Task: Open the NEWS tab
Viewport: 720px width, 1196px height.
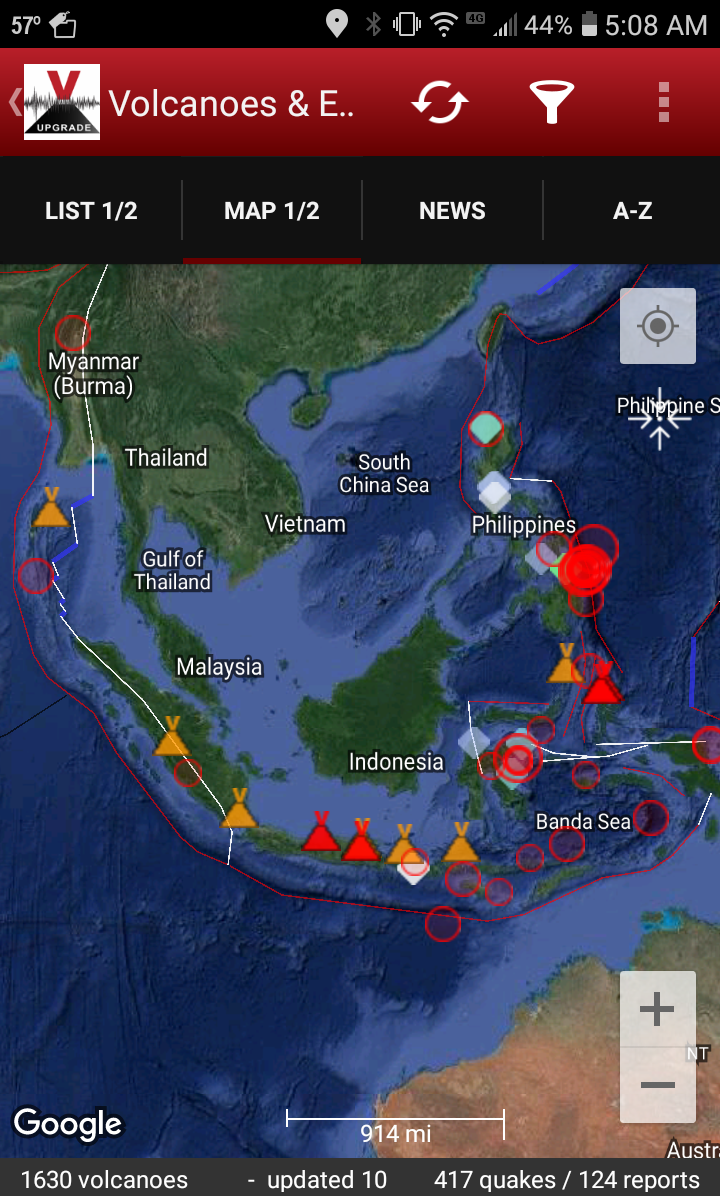Action: (452, 211)
